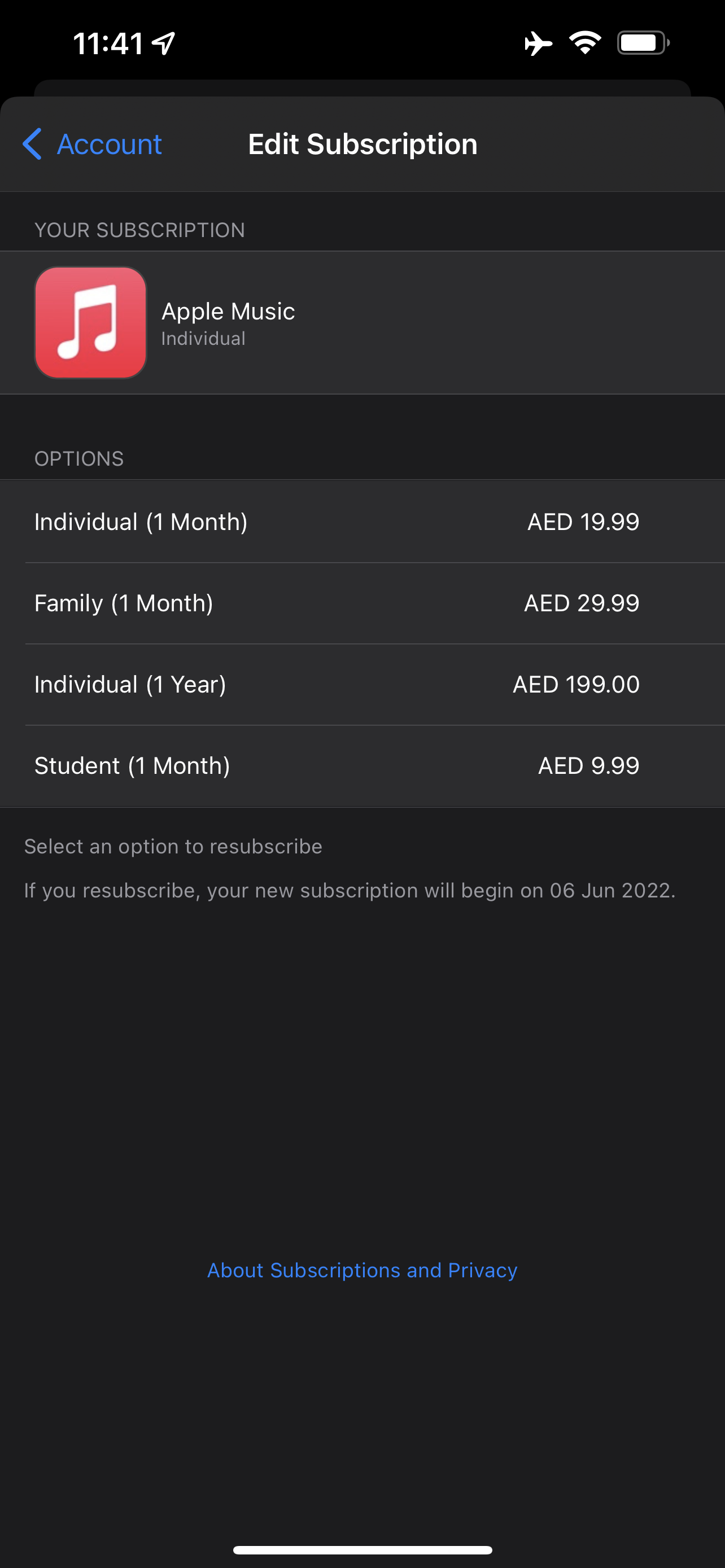
Task: Open About Subscriptions and Privacy
Action: (362, 1271)
